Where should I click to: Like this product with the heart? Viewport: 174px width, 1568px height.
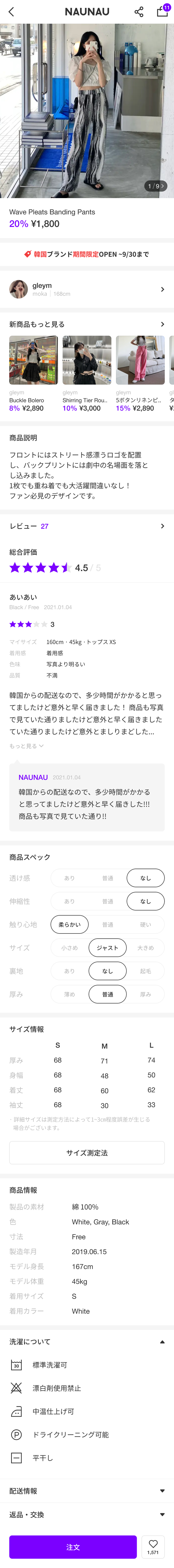(x=153, y=1546)
